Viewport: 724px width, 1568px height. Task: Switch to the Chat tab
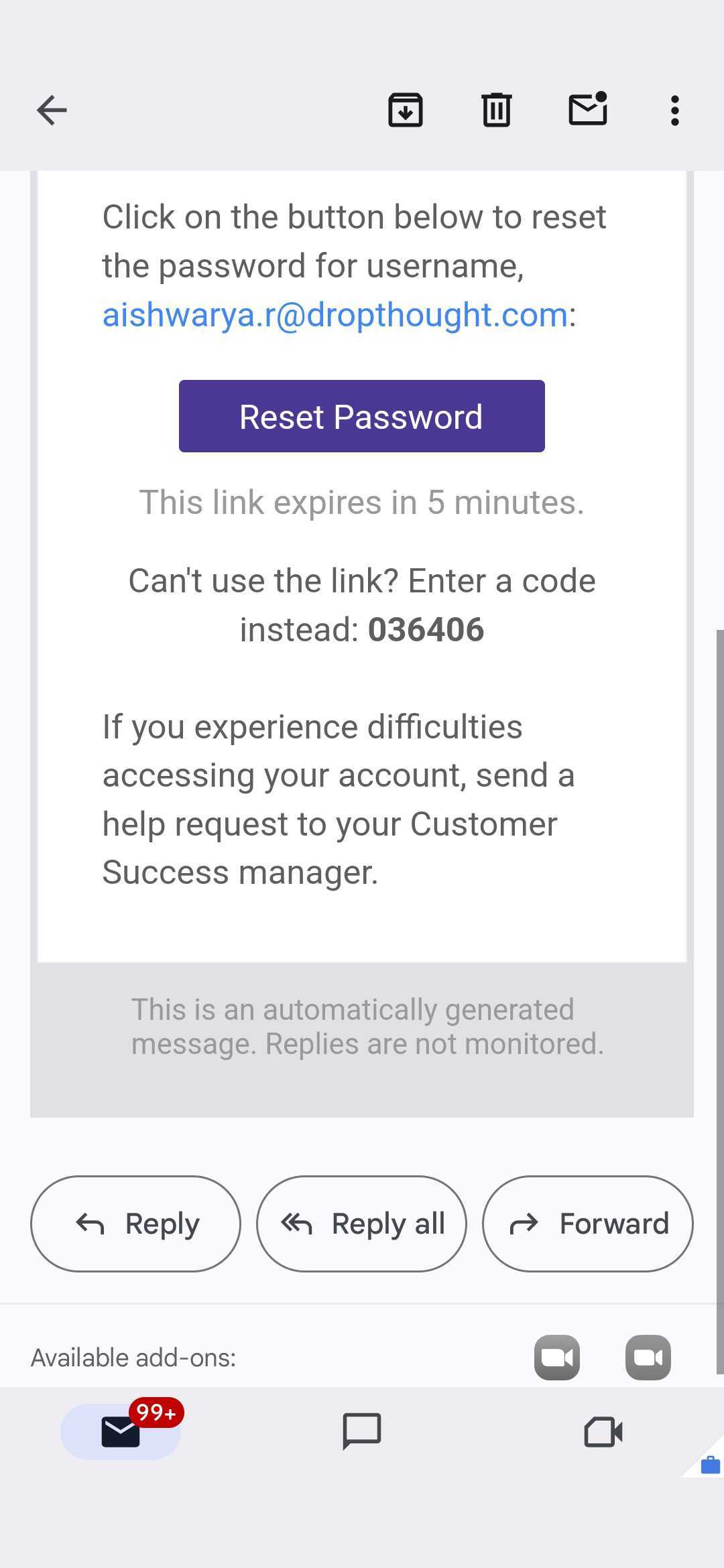[362, 1432]
